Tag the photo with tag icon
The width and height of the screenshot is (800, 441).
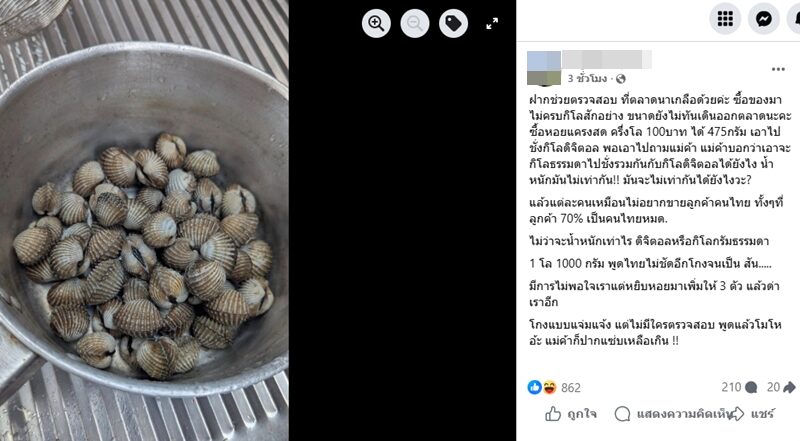[x=453, y=24]
